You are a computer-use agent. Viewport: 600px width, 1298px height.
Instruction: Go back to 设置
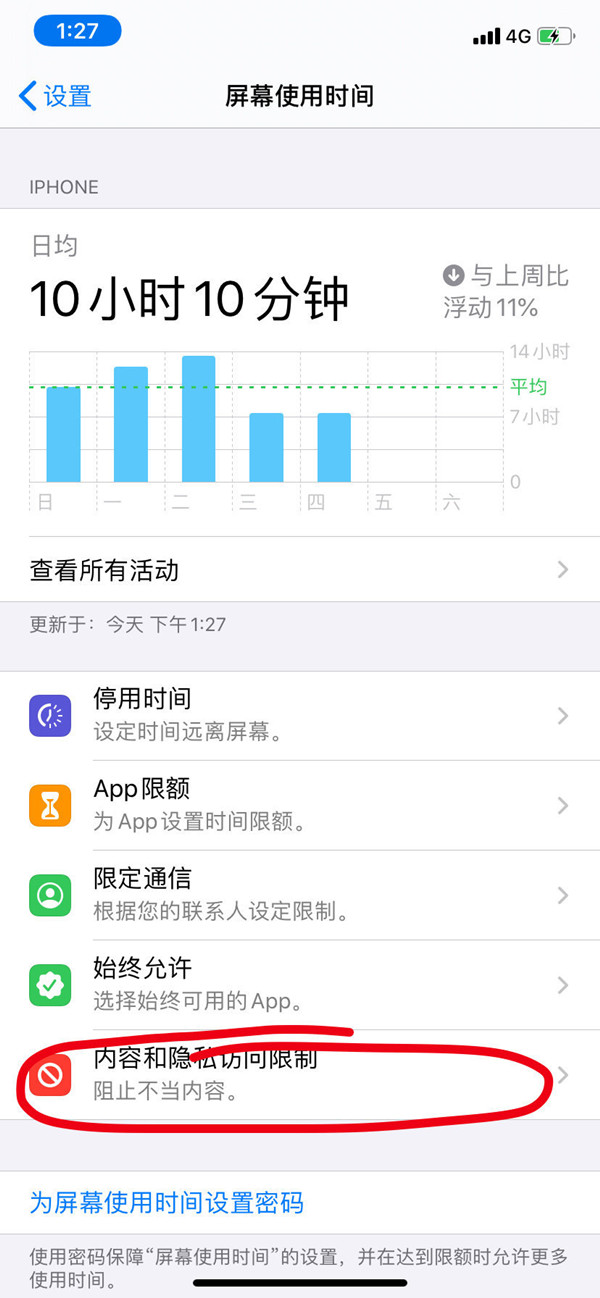[56, 96]
